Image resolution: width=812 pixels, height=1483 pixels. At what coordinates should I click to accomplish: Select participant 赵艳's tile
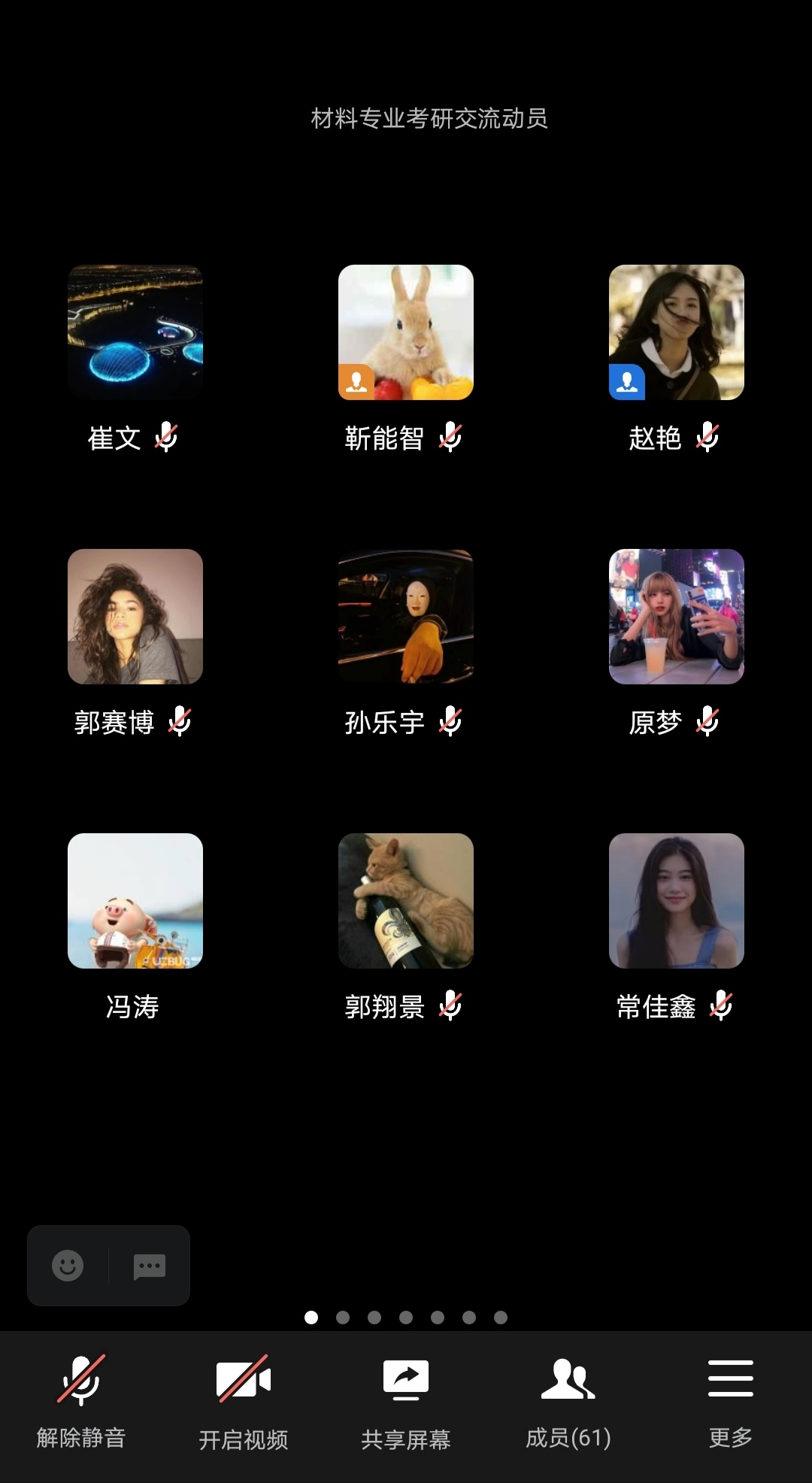coord(677,332)
